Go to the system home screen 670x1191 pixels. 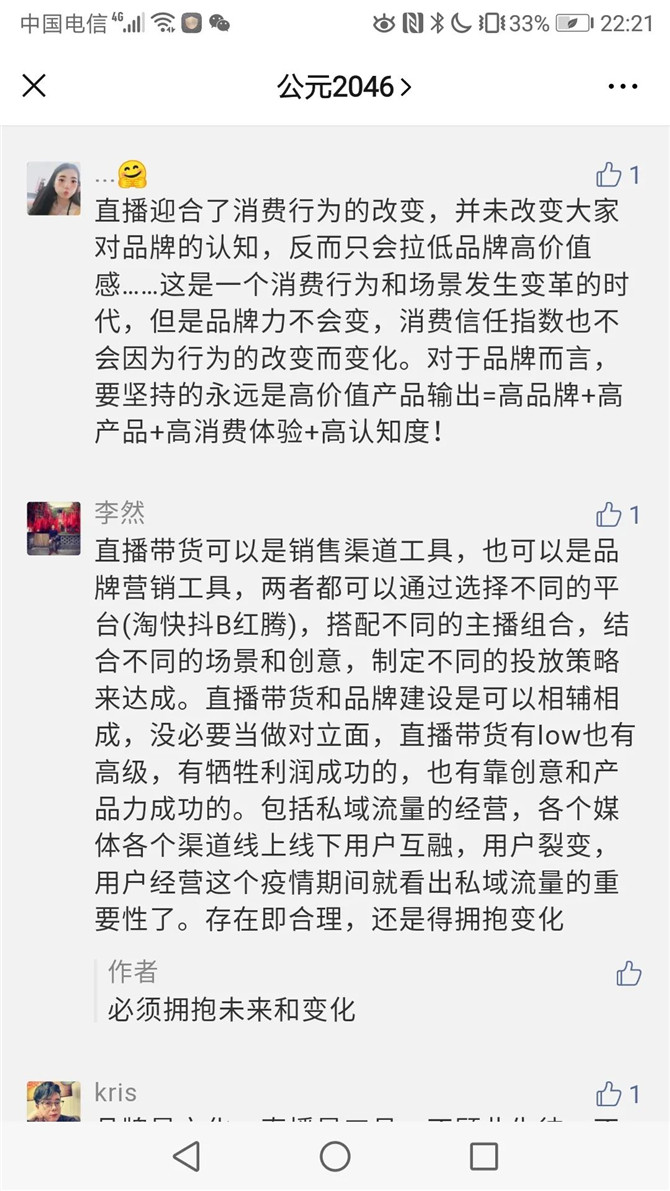click(335, 1156)
